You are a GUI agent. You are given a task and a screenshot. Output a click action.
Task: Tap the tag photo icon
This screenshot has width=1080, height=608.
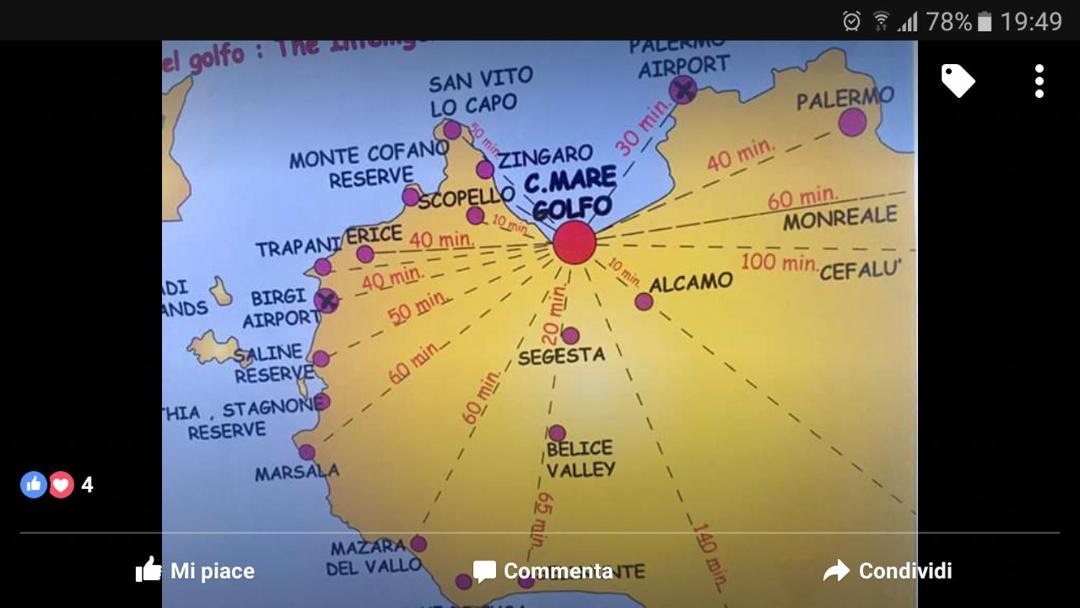957,81
